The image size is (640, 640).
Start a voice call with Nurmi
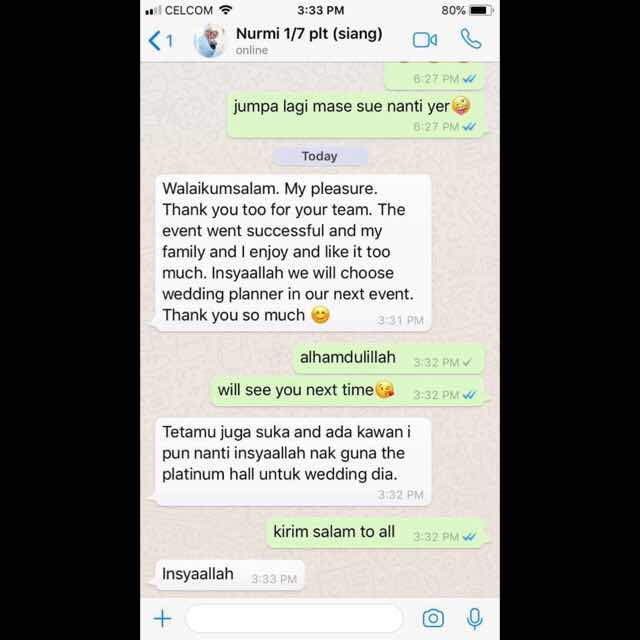470,39
